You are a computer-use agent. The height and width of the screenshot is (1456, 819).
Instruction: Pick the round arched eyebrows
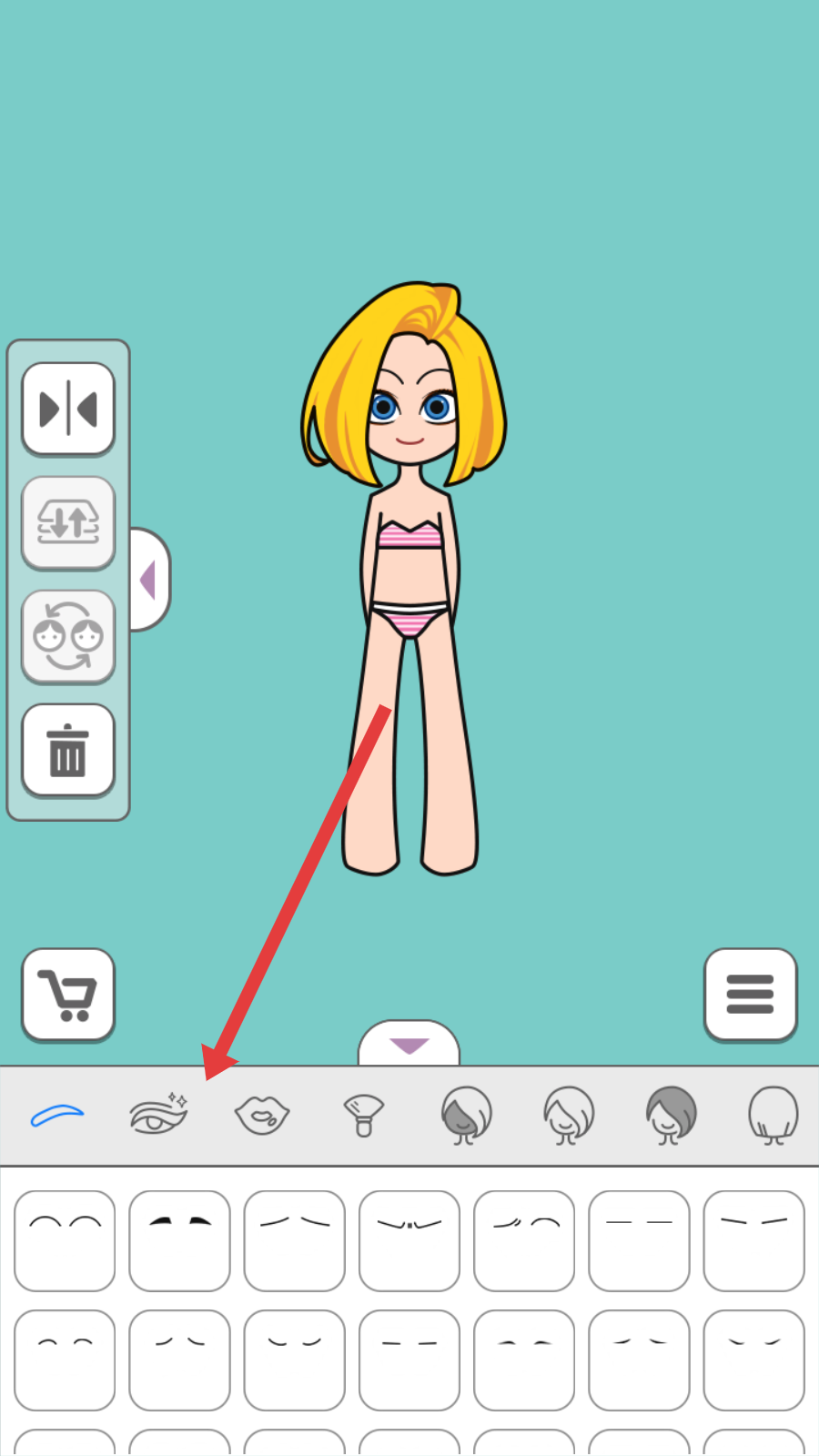click(x=65, y=1240)
